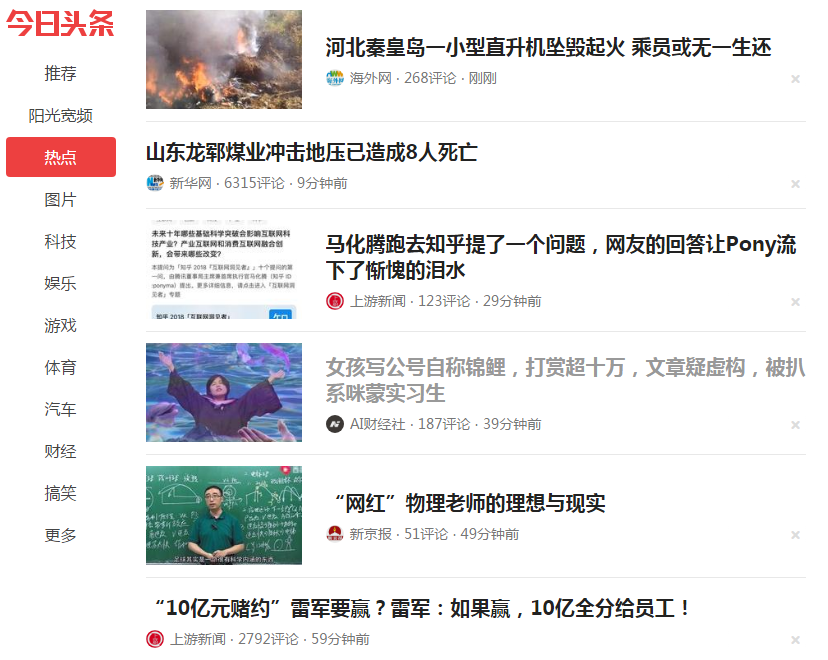This screenshot has width=828, height=660.
Task: Dismiss the 女孩写公号自称锦鲤 article
Action: (x=795, y=425)
